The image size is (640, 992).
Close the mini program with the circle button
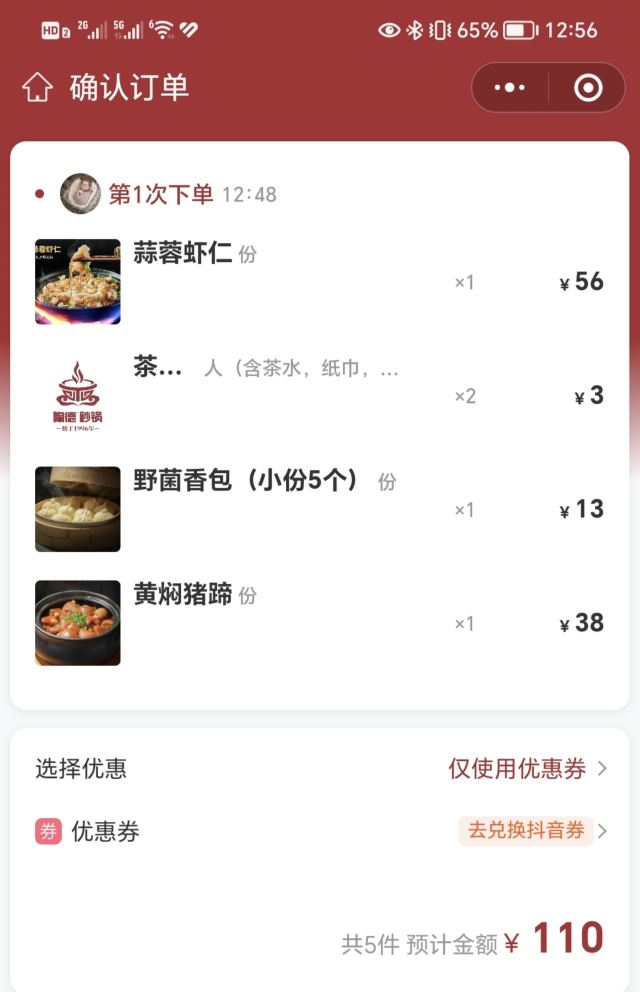tap(588, 88)
